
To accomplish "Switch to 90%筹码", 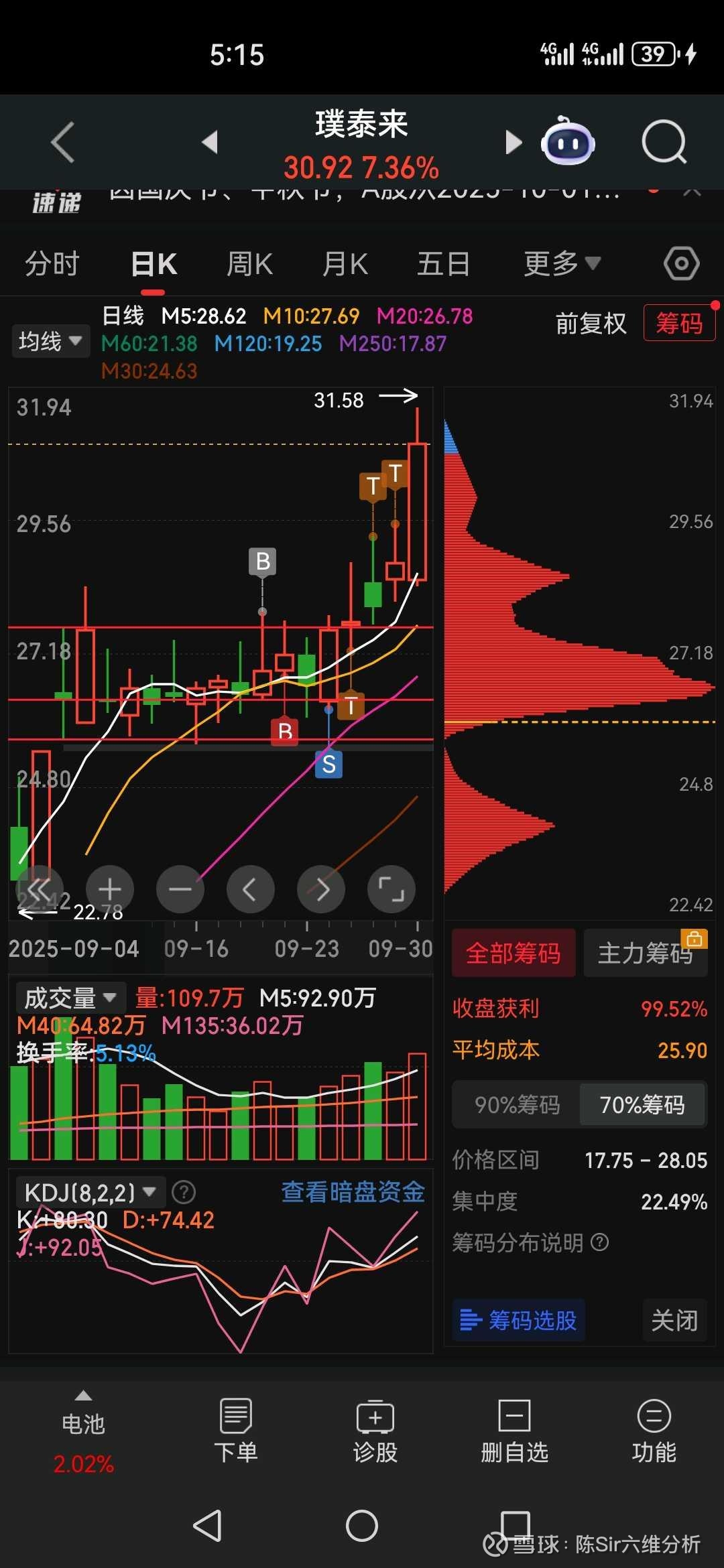I will tap(516, 1104).
